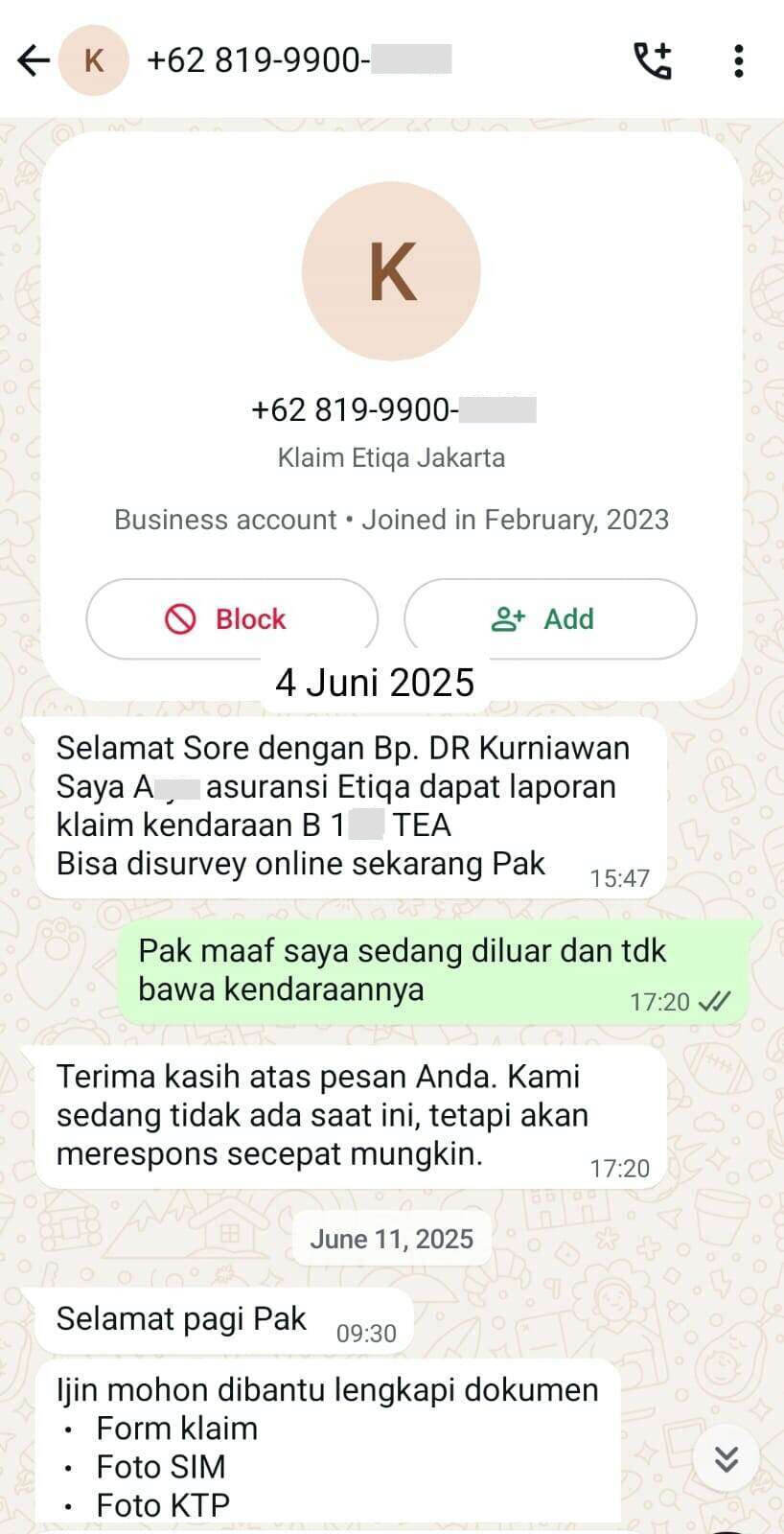Open the contact's K avatar in header
The width and height of the screenshot is (784, 1534).
(94, 61)
